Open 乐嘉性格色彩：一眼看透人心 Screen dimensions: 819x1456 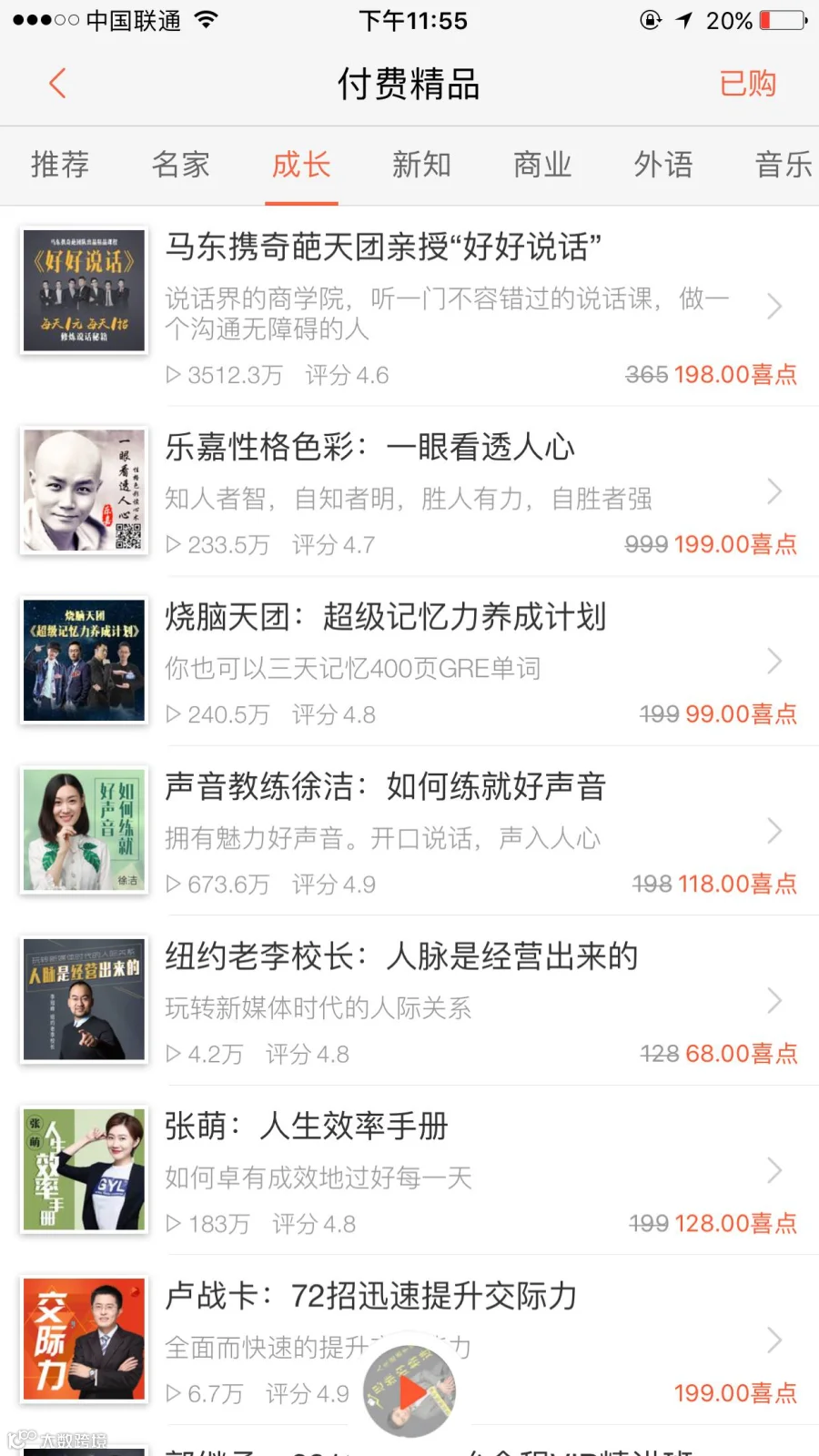pyautogui.click(x=369, y=448)
